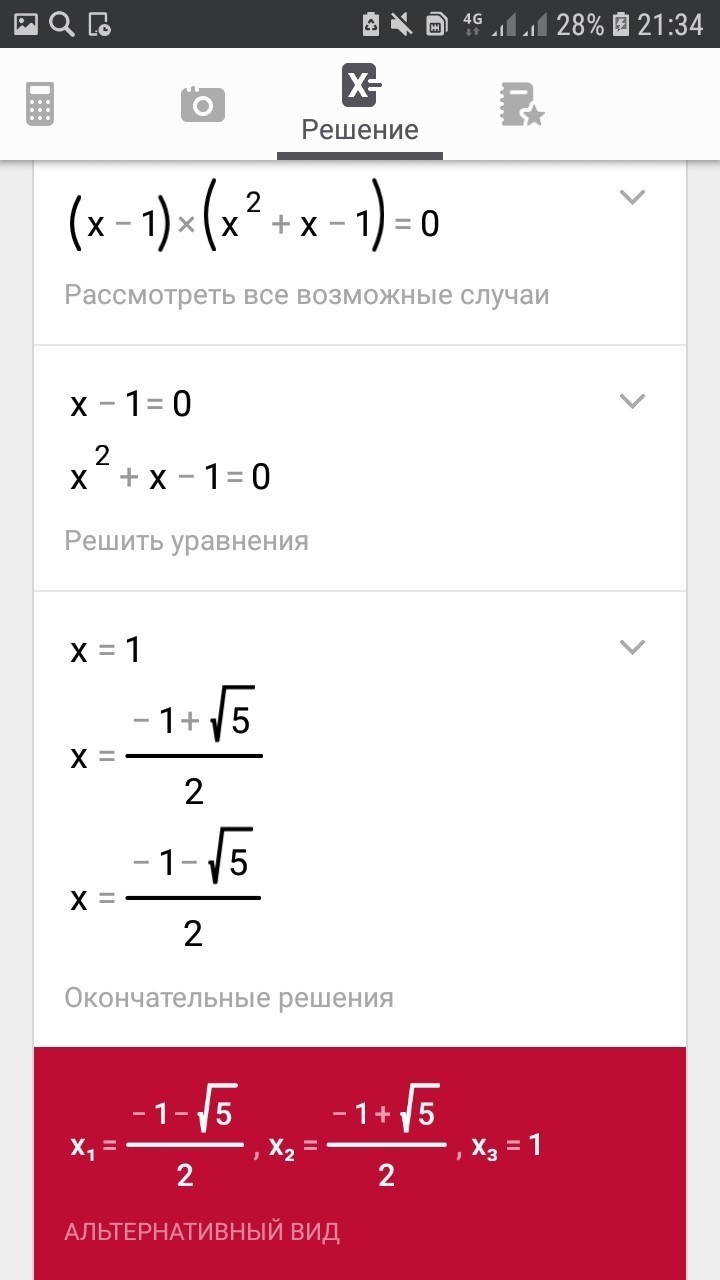Expand the 'Рассмотреть все возможные случаи' step

(632, 197)
